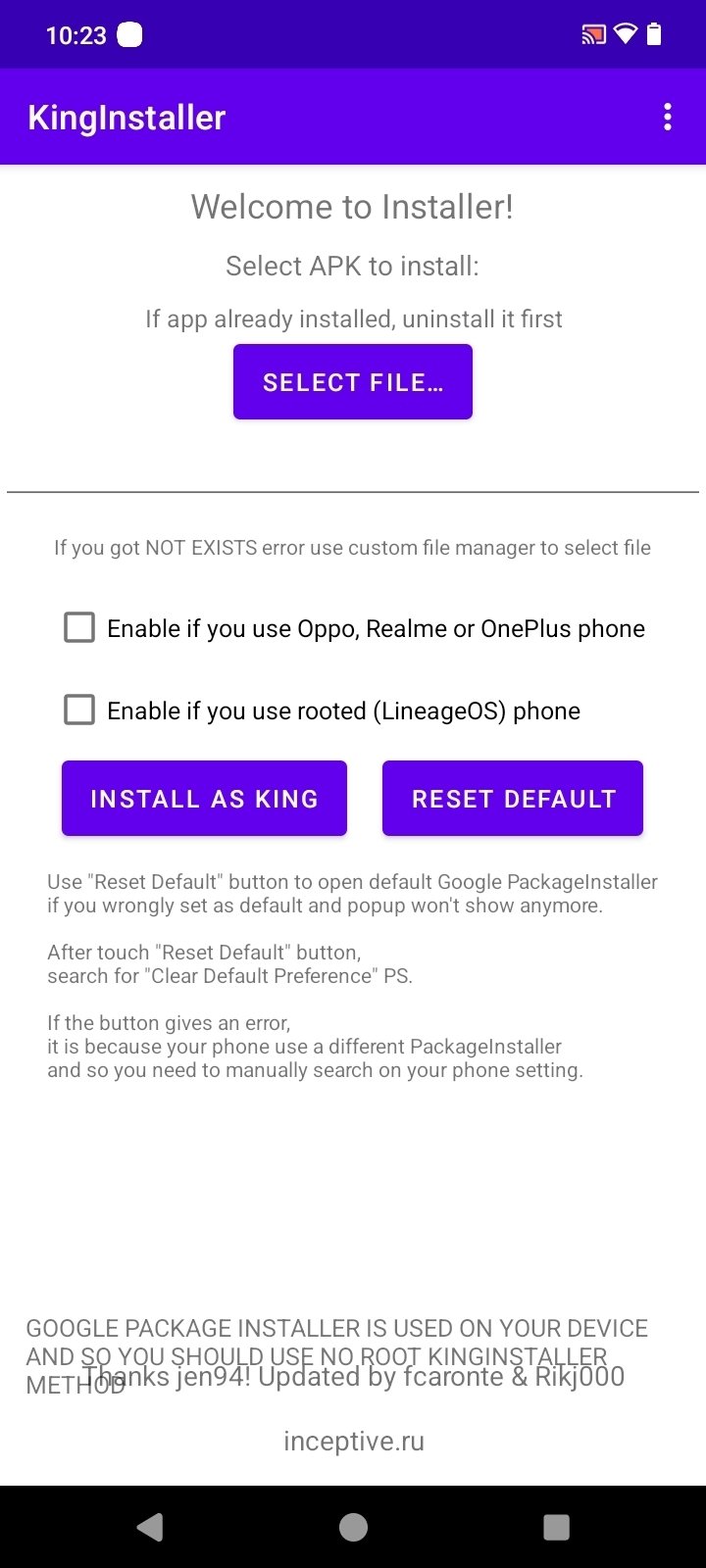Tap the Select File button
Image resolution: width=706 pixels, height=1568 pixels.
pyautogui.click(x=353, y=382)
